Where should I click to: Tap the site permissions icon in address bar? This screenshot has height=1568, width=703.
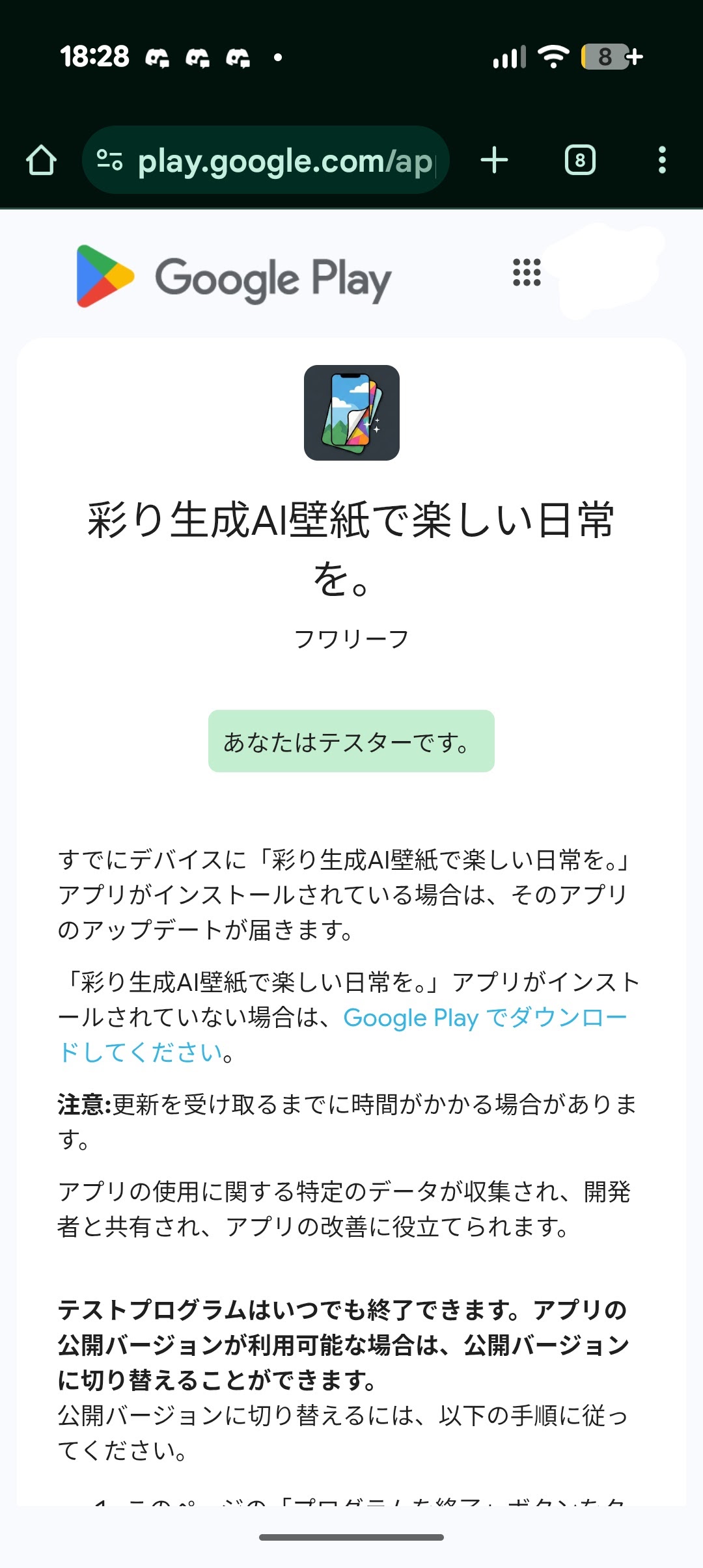(x=109, y=160)
